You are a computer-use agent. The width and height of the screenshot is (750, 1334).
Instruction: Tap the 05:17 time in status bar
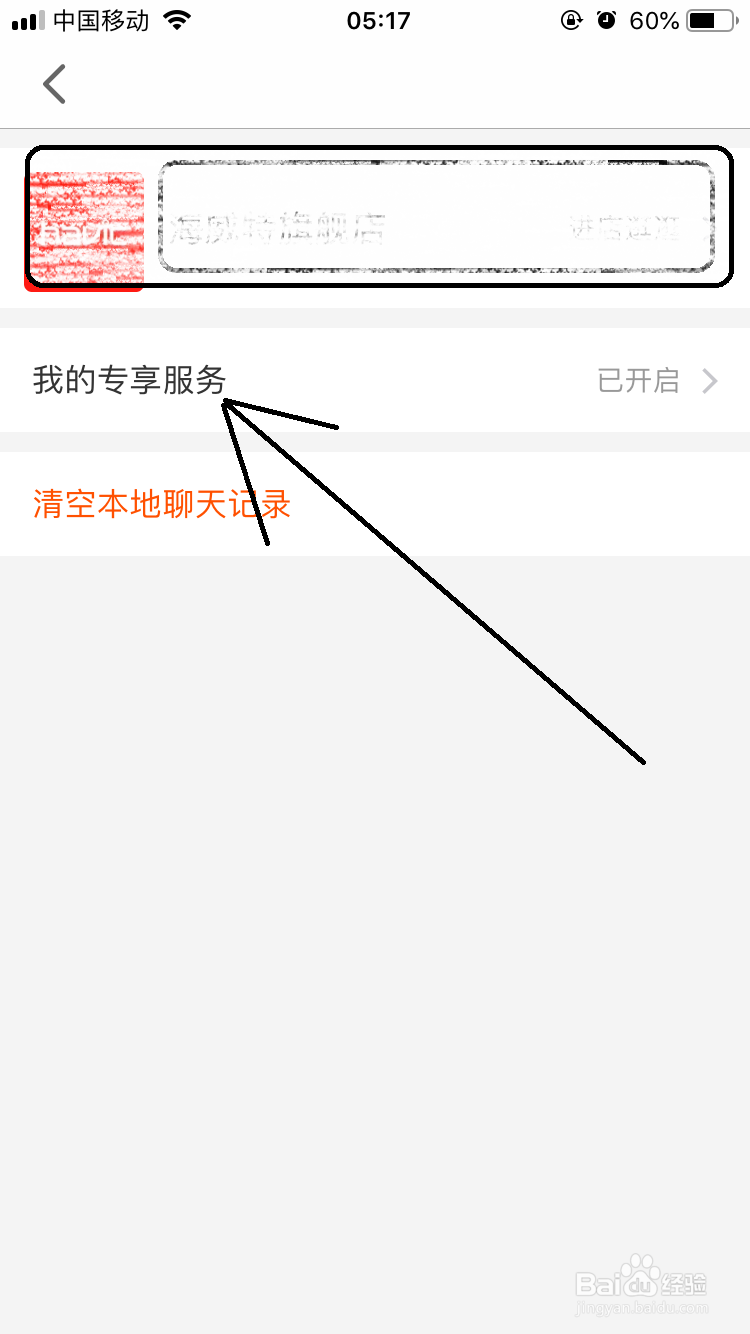tap(378, 18)
